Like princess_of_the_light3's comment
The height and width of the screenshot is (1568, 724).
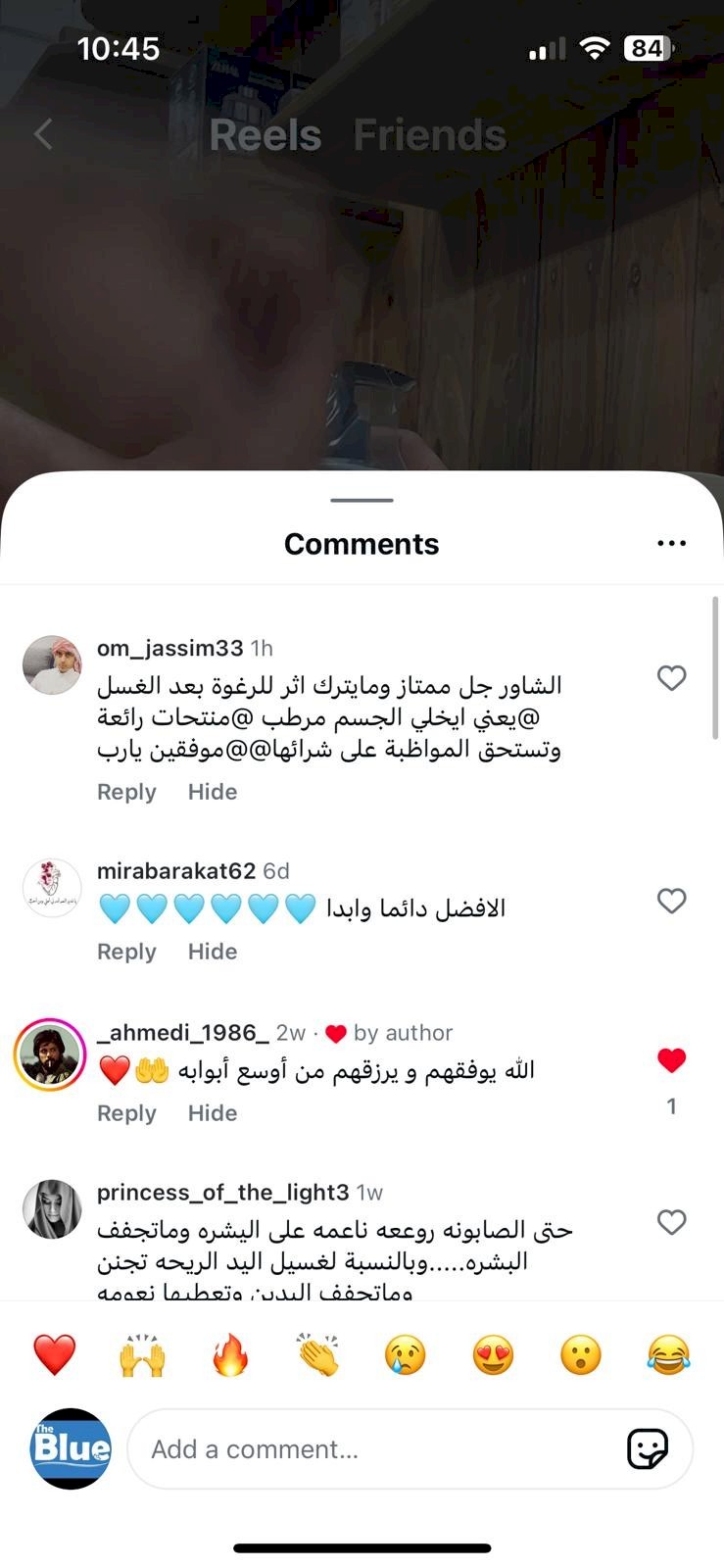671,1222
